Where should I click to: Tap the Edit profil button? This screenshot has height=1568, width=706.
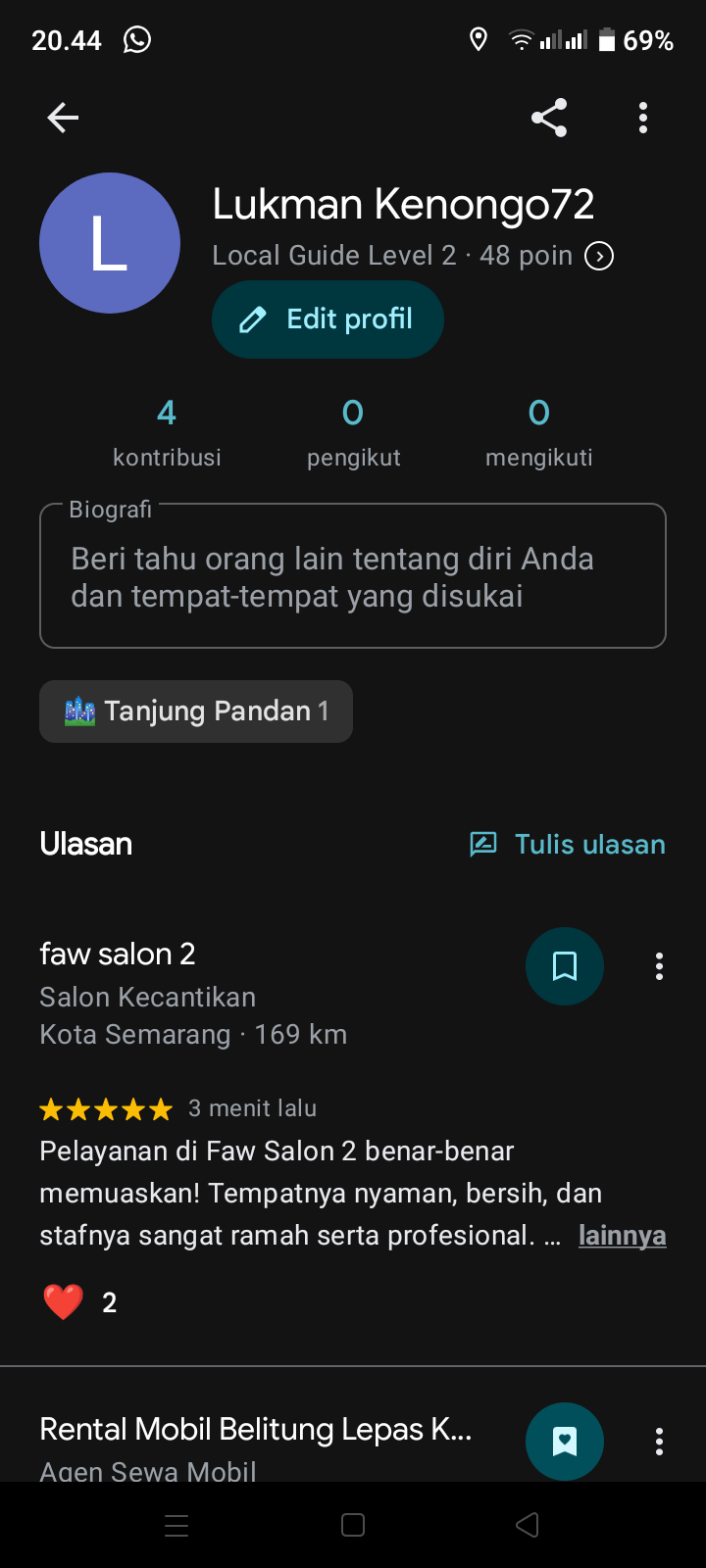328,319
